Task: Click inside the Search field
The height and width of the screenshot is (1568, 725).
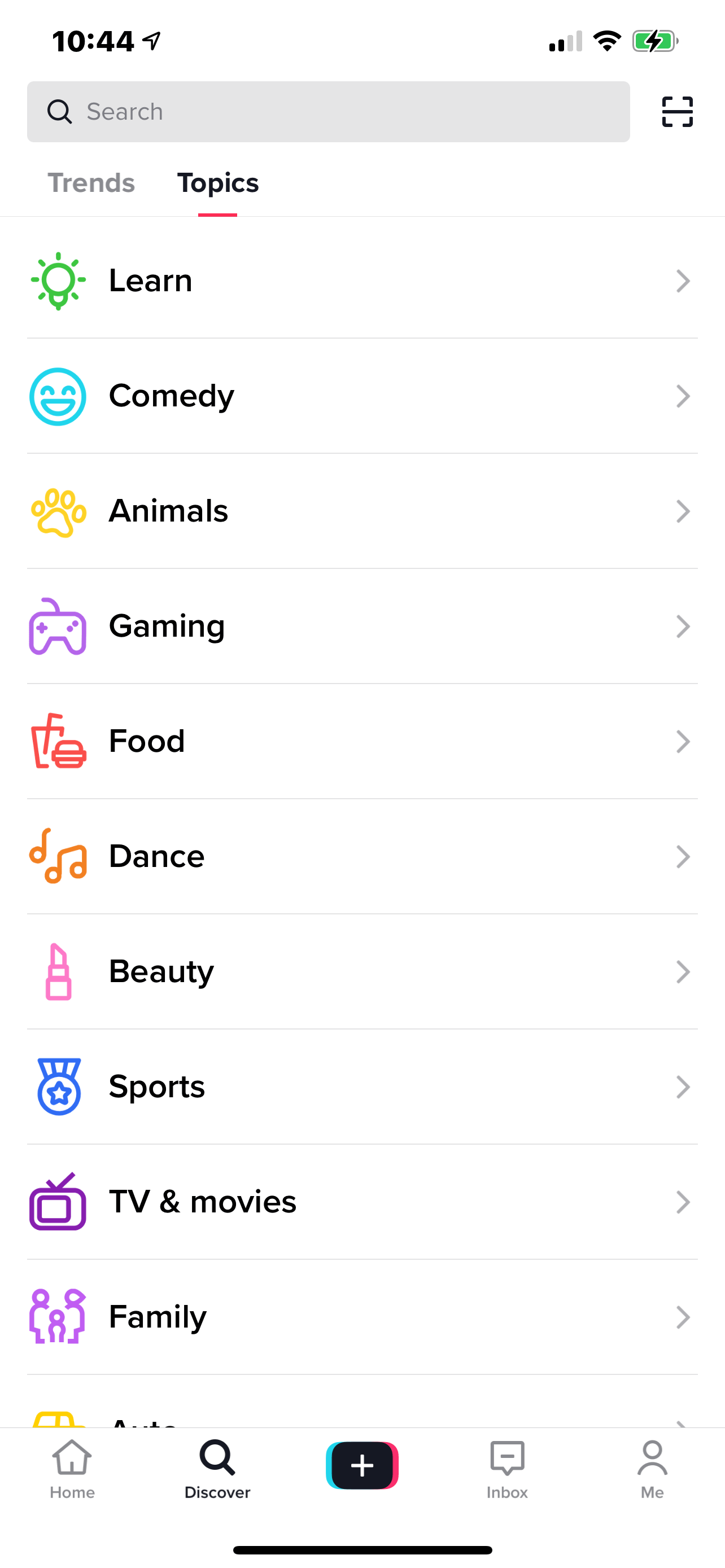Action: [329, 111]
